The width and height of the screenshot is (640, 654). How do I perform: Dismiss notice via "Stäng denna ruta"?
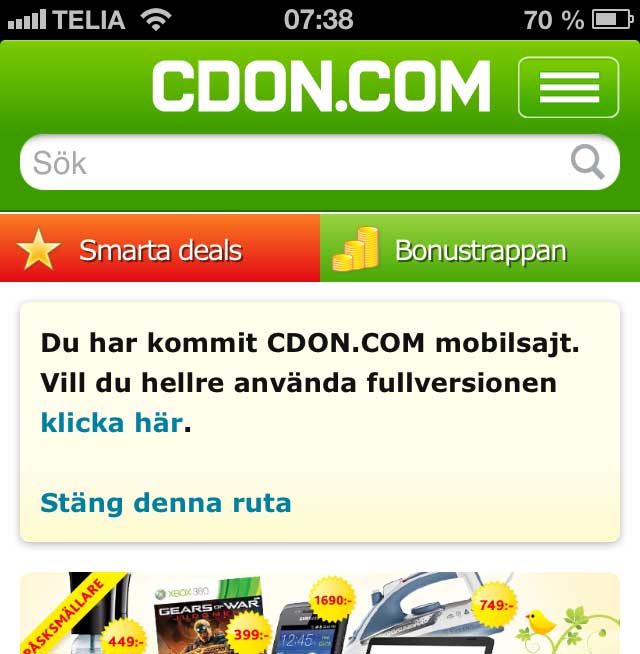pos(166,502)
